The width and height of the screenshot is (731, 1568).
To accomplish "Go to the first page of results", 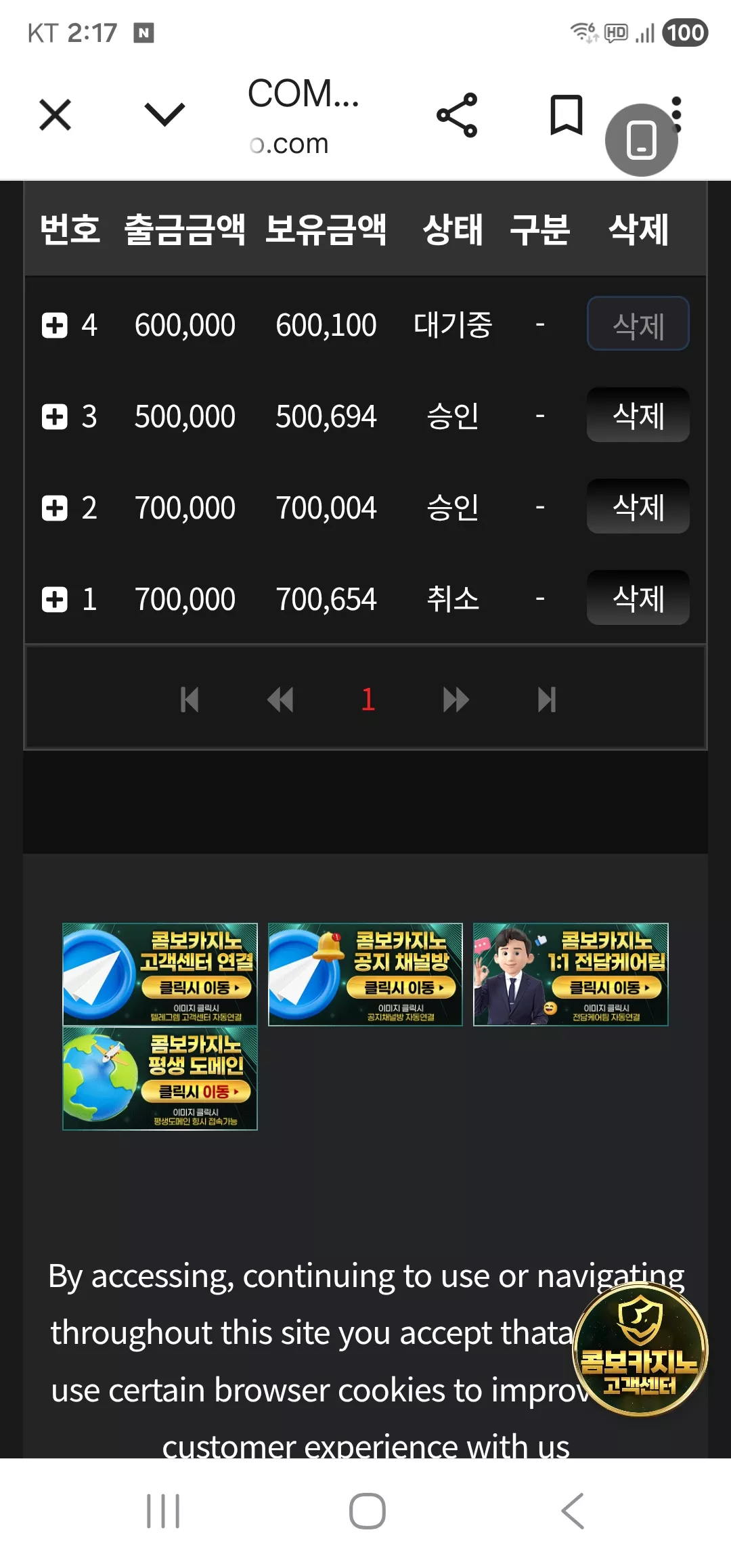I will [x=190, y=699].
